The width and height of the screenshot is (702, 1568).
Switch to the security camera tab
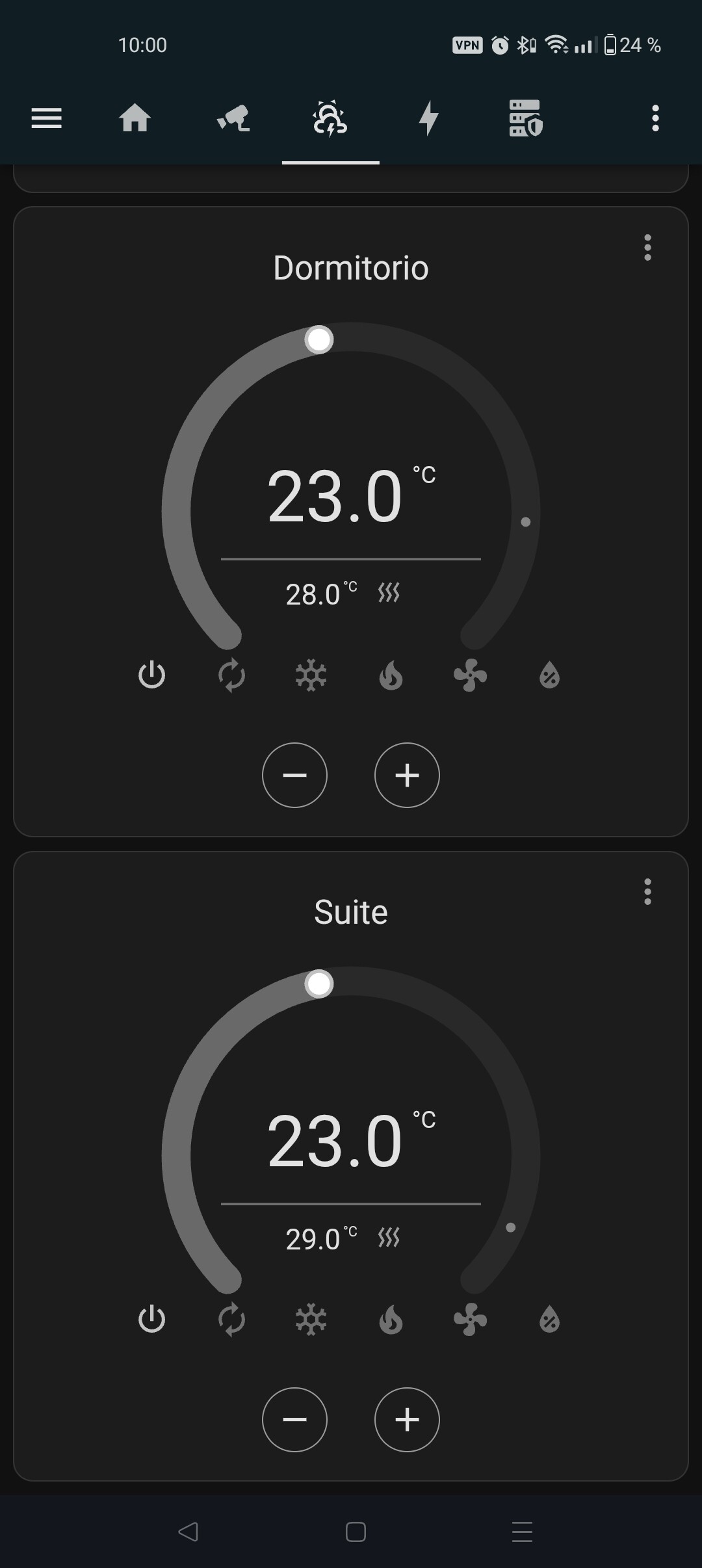click(233, 118)
